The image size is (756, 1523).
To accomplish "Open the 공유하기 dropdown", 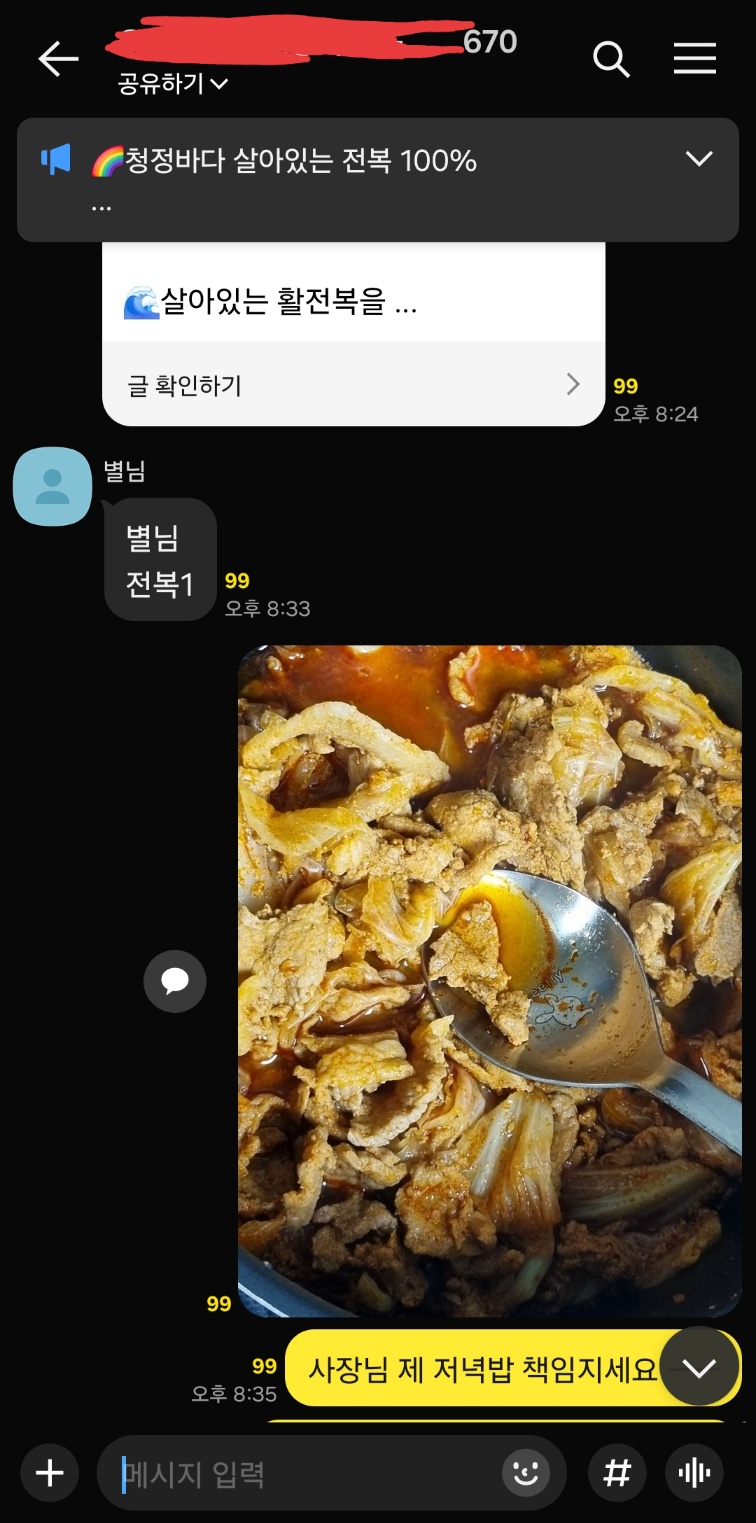I will pyautogui.click(x=173, y=85).
